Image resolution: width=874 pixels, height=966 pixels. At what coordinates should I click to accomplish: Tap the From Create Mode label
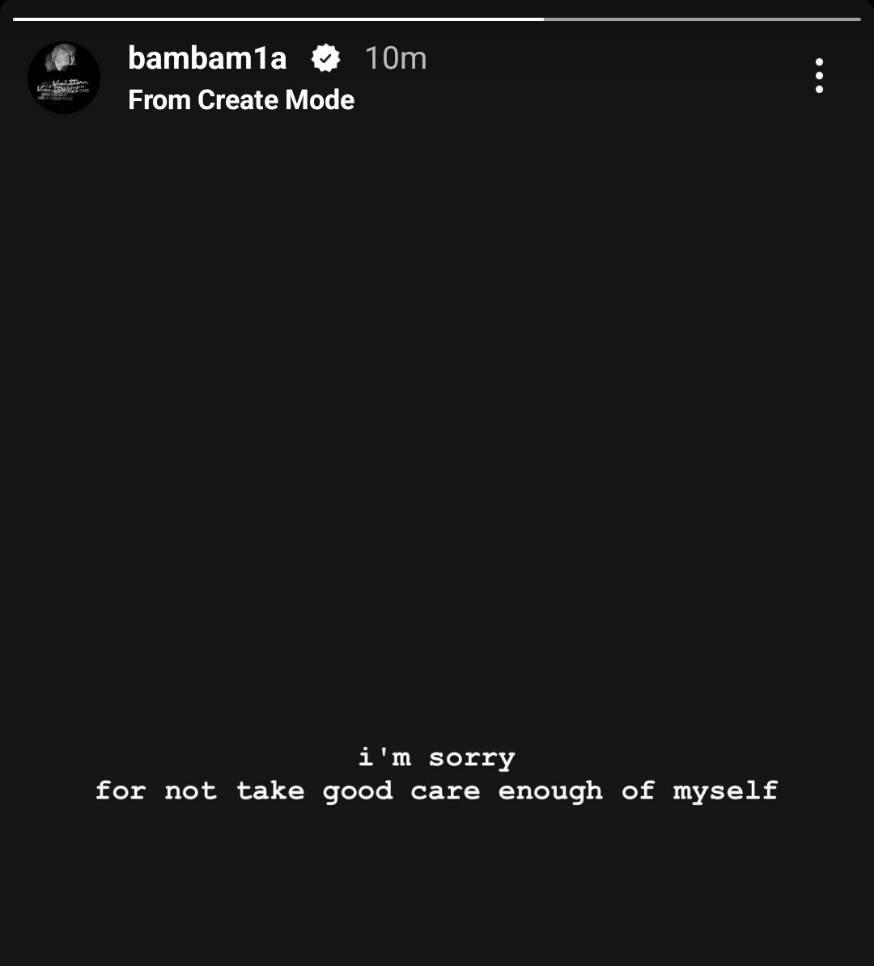(241, 100)
